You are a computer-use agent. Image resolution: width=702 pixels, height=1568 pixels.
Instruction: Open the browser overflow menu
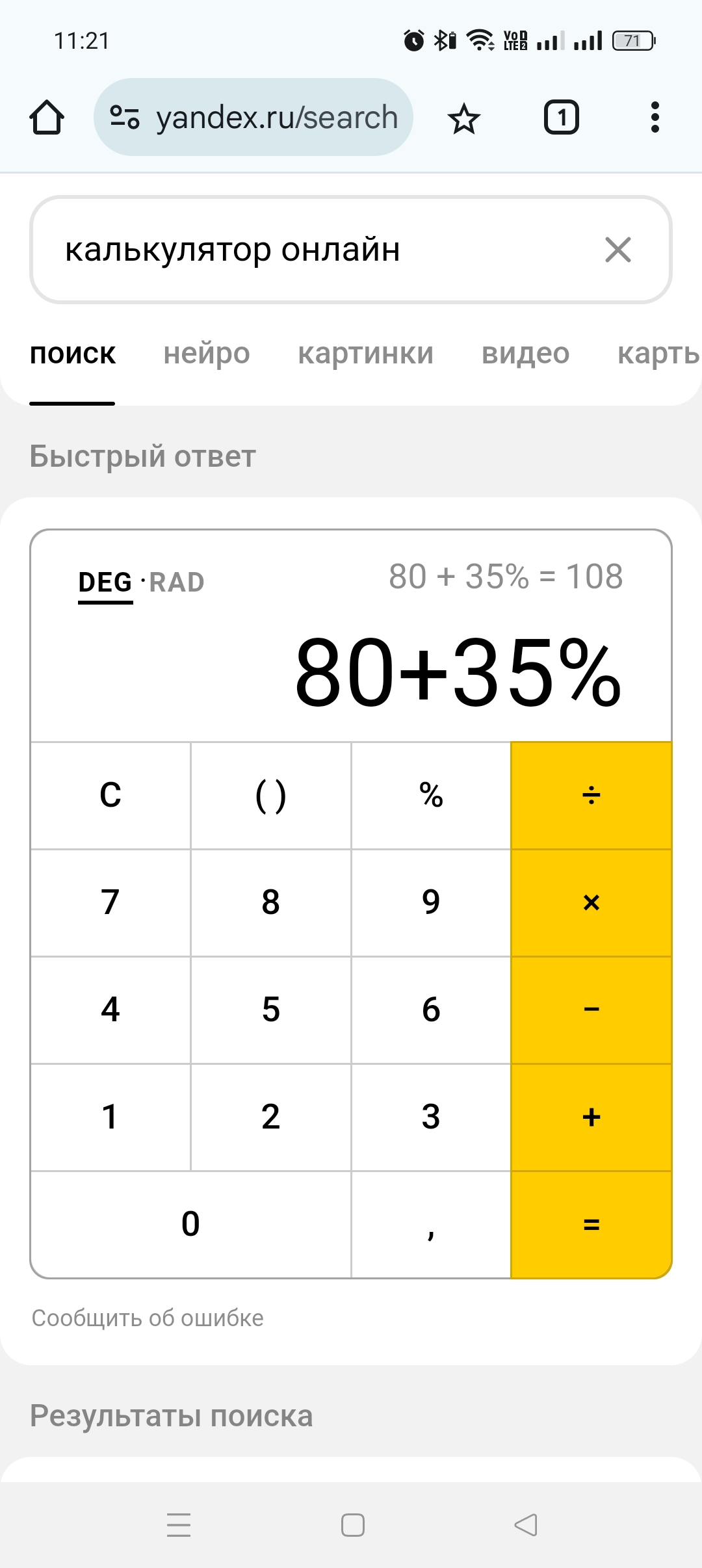(x=655, y=118)
